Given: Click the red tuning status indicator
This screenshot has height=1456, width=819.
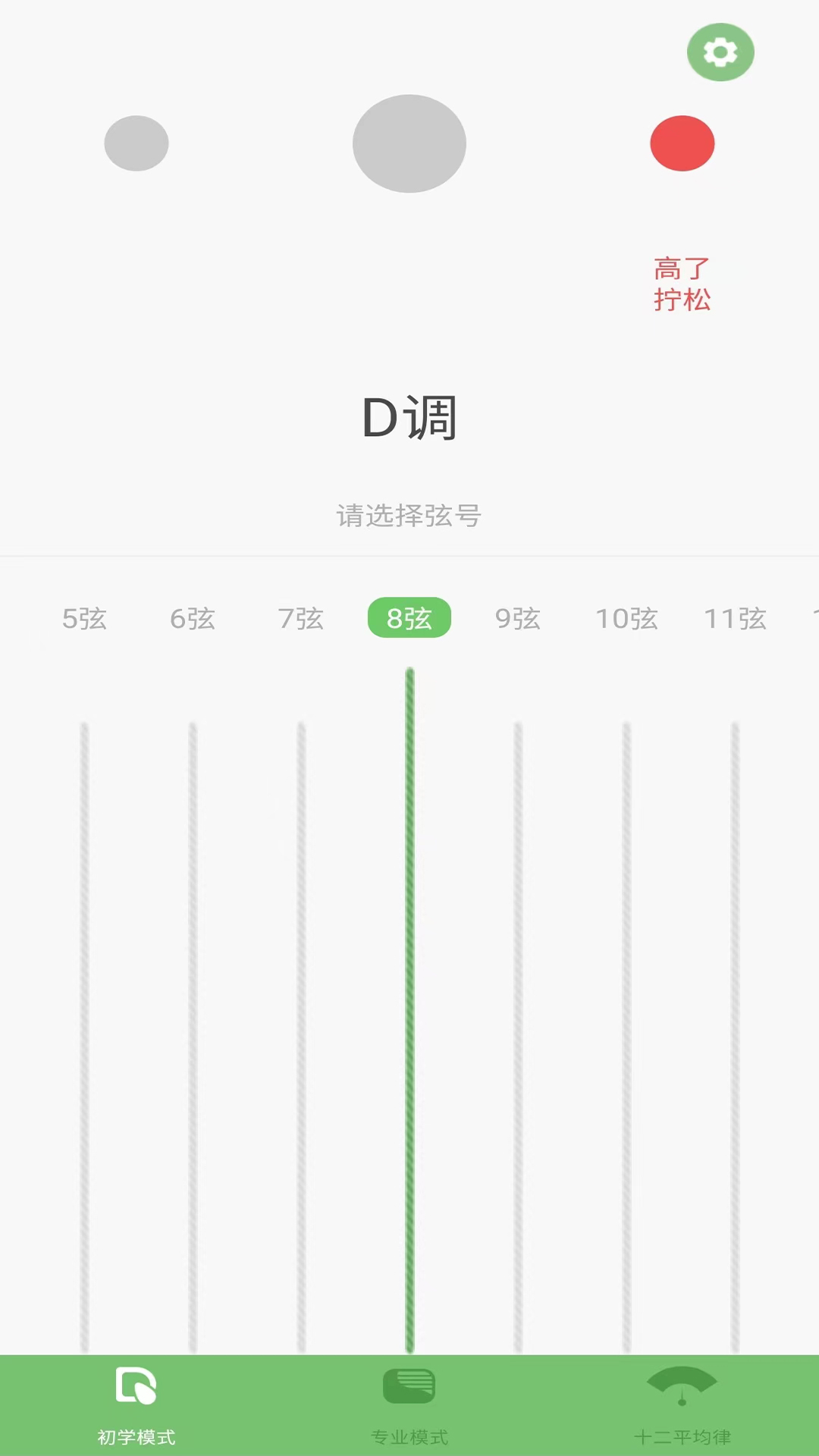Looking at the screenshot, I should 682,144.
